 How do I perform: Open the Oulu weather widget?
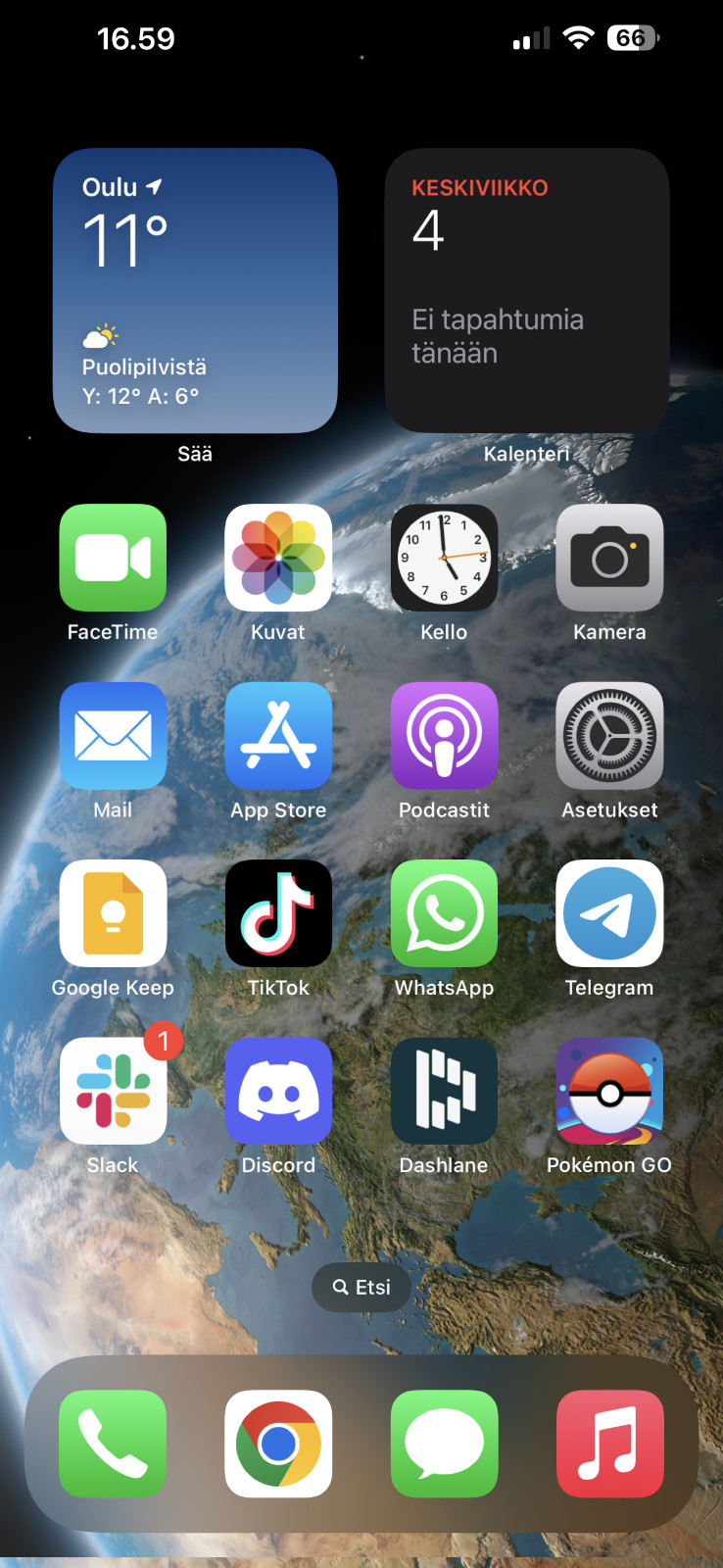point(195,291)
